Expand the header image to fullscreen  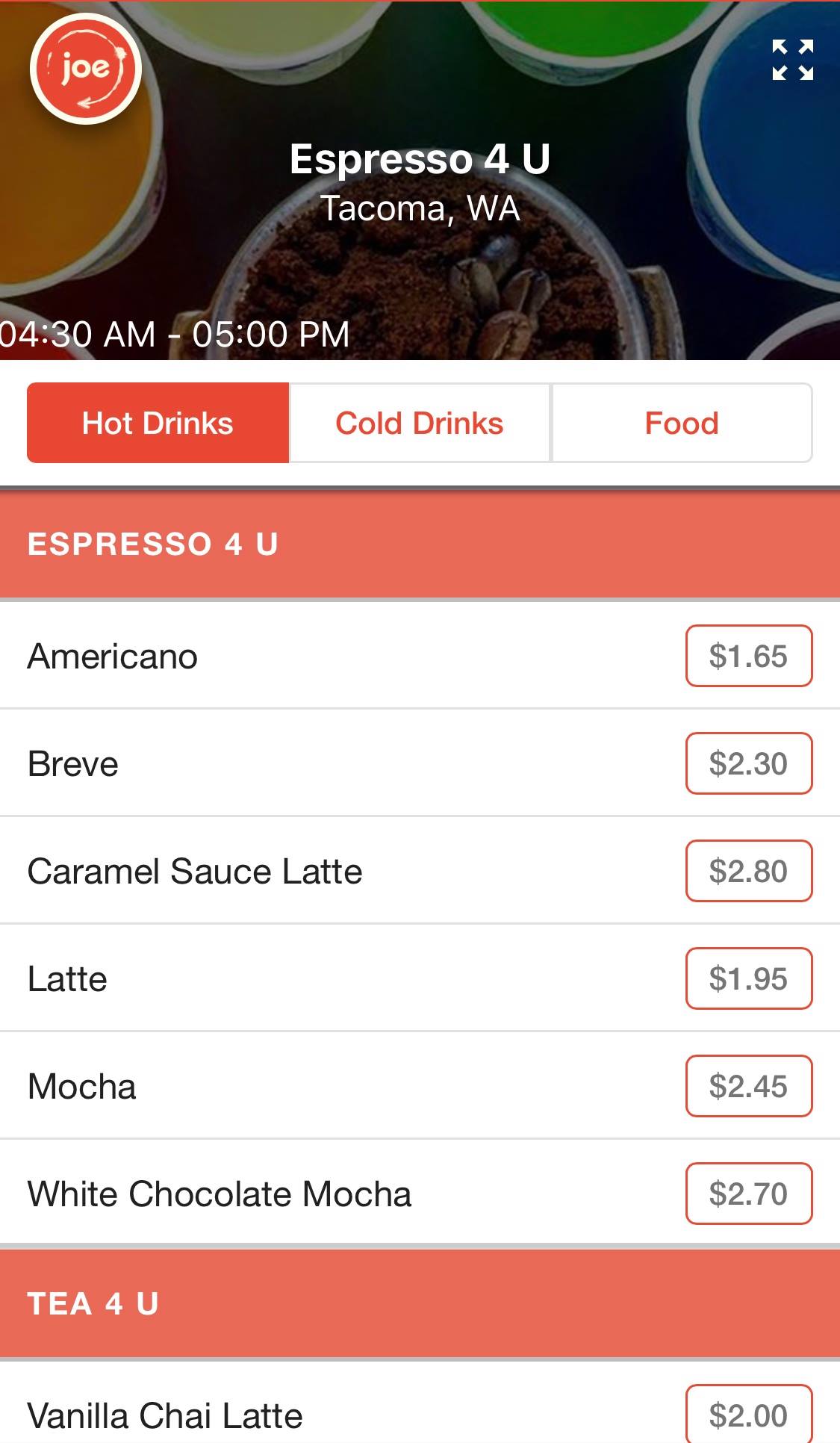pos(792,60)
